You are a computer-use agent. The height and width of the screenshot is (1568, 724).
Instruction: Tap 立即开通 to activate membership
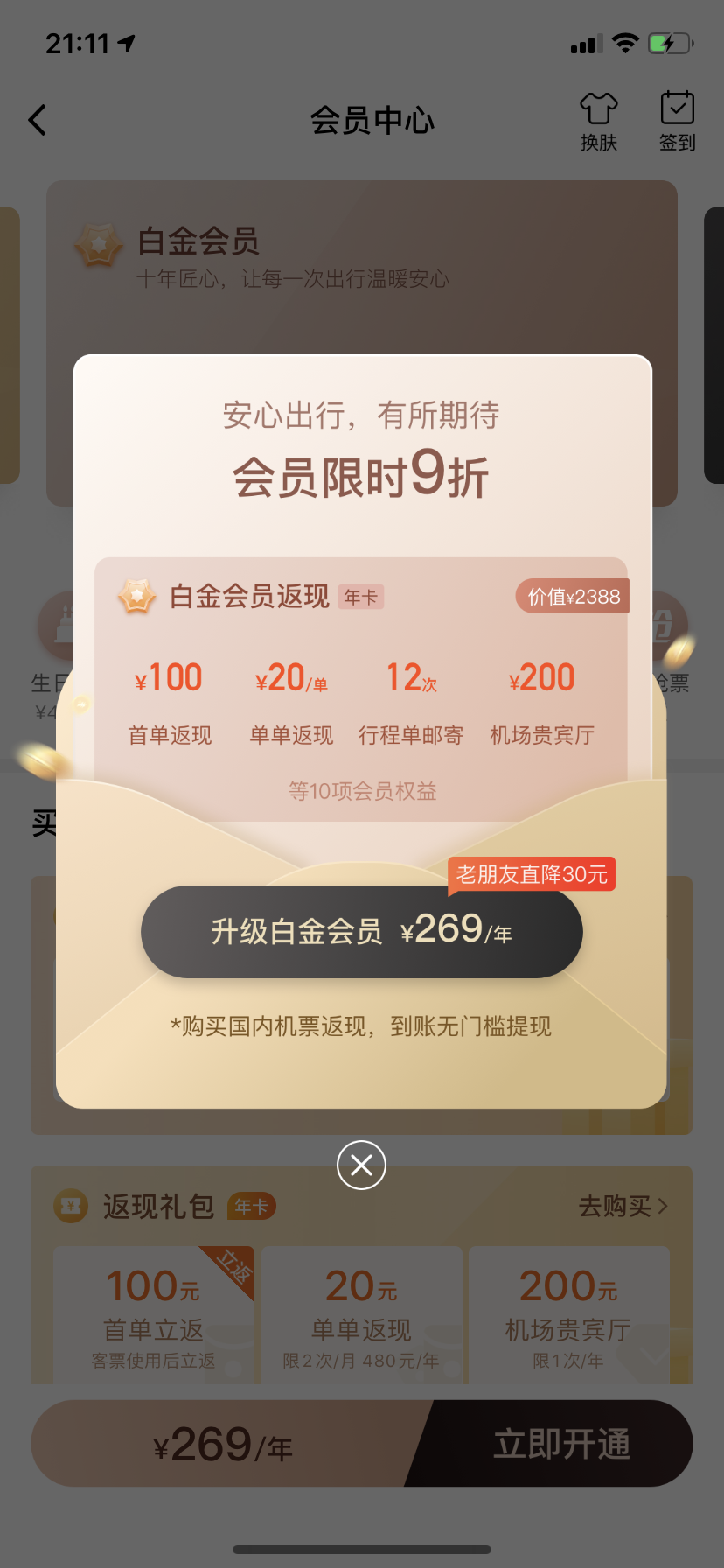pos(560,1443)
